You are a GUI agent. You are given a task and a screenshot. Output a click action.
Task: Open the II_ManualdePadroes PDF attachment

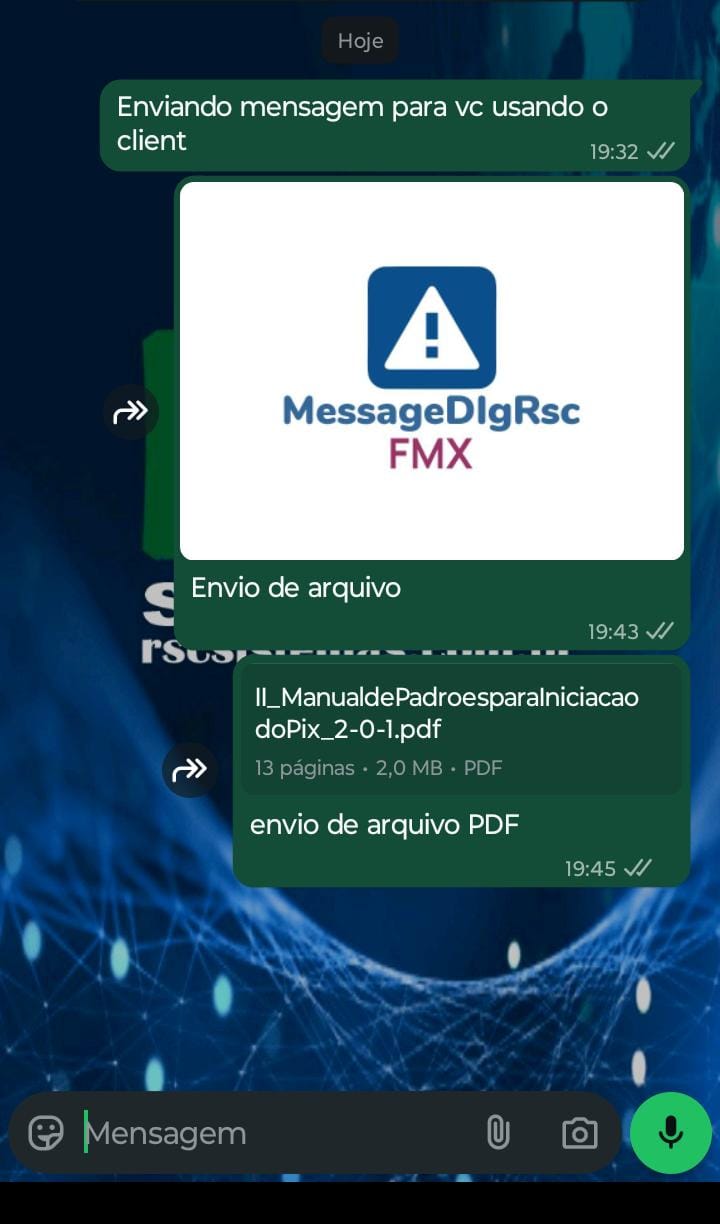point(460,730)
